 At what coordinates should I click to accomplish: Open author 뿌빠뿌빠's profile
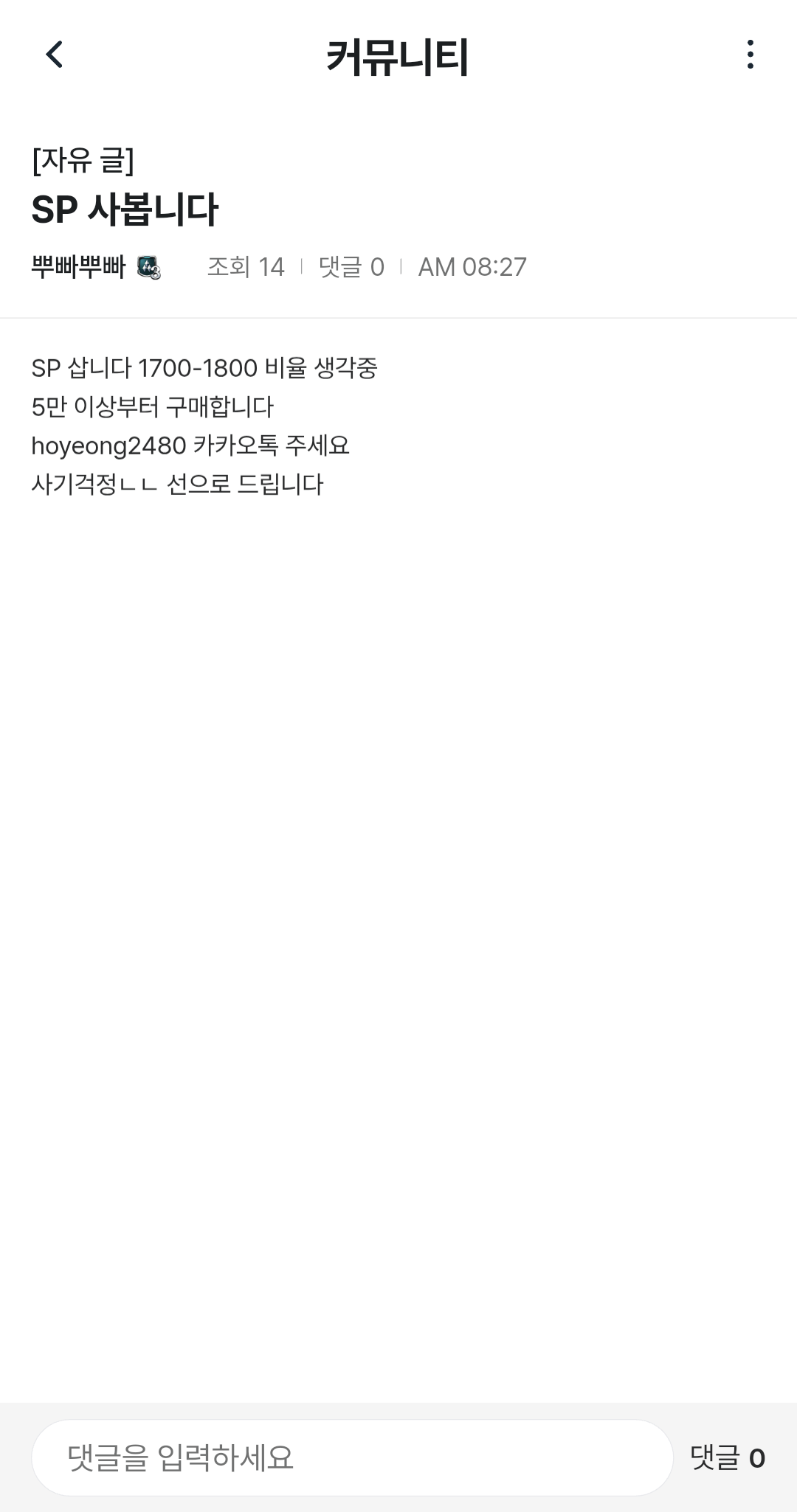[79, 267]
